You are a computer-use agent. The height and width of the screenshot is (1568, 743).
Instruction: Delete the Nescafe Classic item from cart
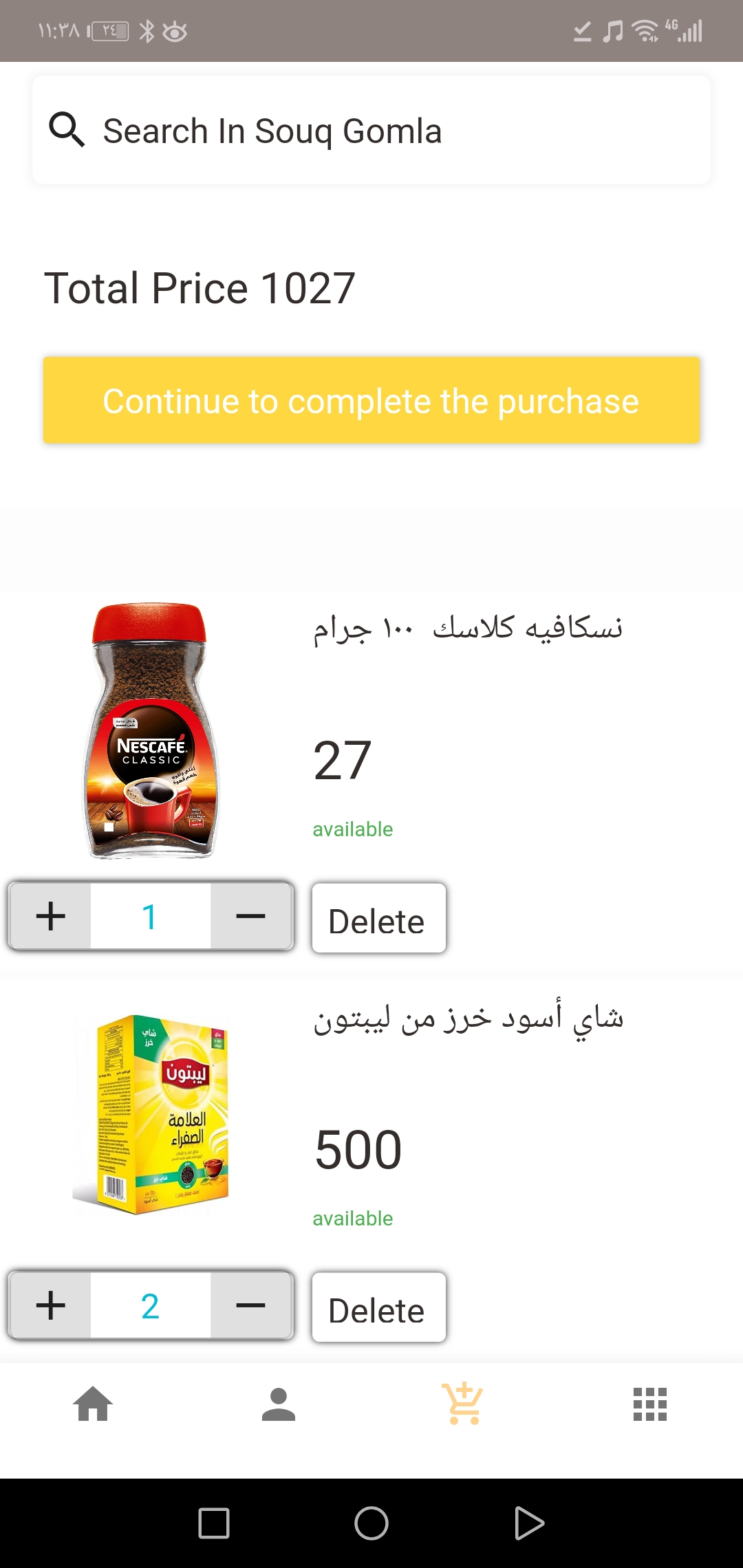pyautogui.click(x=378, y=919)
